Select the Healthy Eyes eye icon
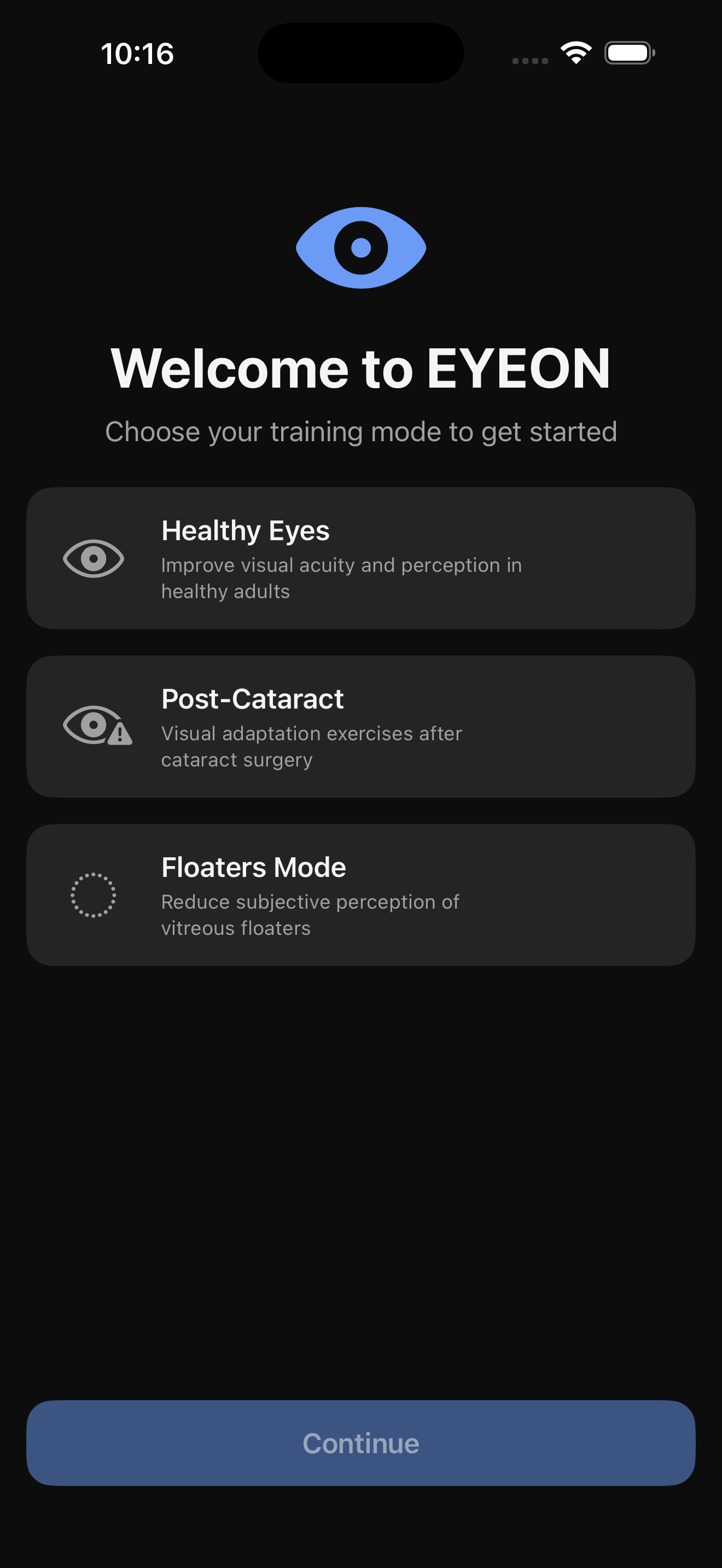The height and width of the screenshot is (1568, 722). [94, 558]
